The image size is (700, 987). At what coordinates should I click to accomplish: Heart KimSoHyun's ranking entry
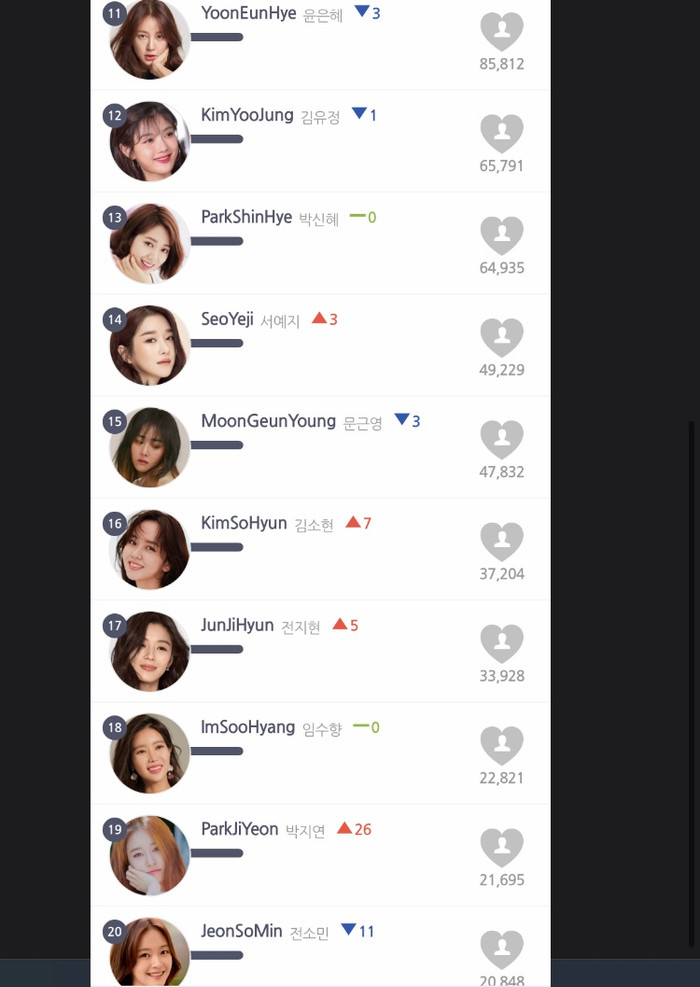pyautogui.click(x=501, y=541)
